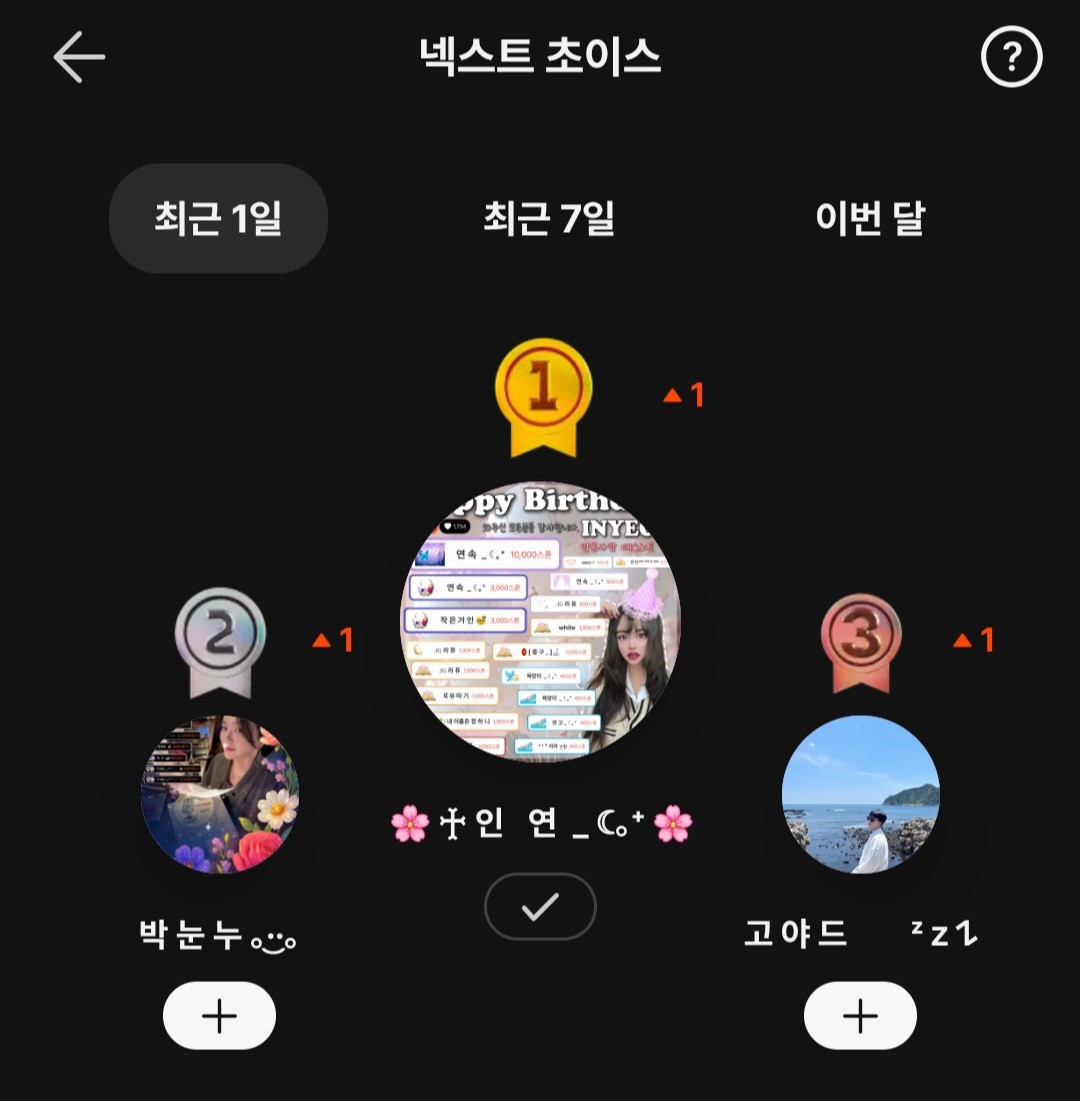Switch to the 이번 달 tab
Screen dimensions: 1080x1101
[x=870, y=218]
